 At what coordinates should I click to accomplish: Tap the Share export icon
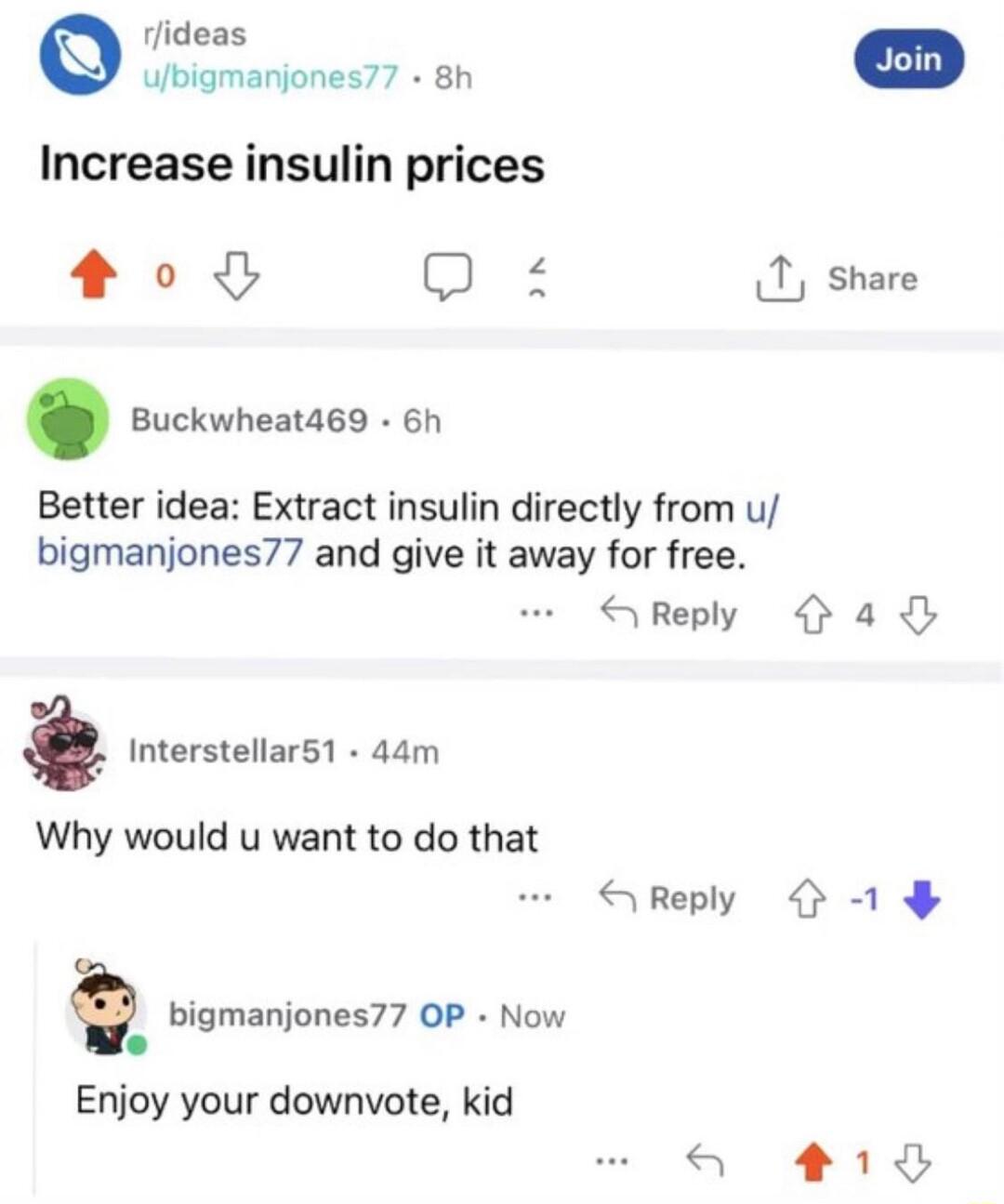click(779, 278)
